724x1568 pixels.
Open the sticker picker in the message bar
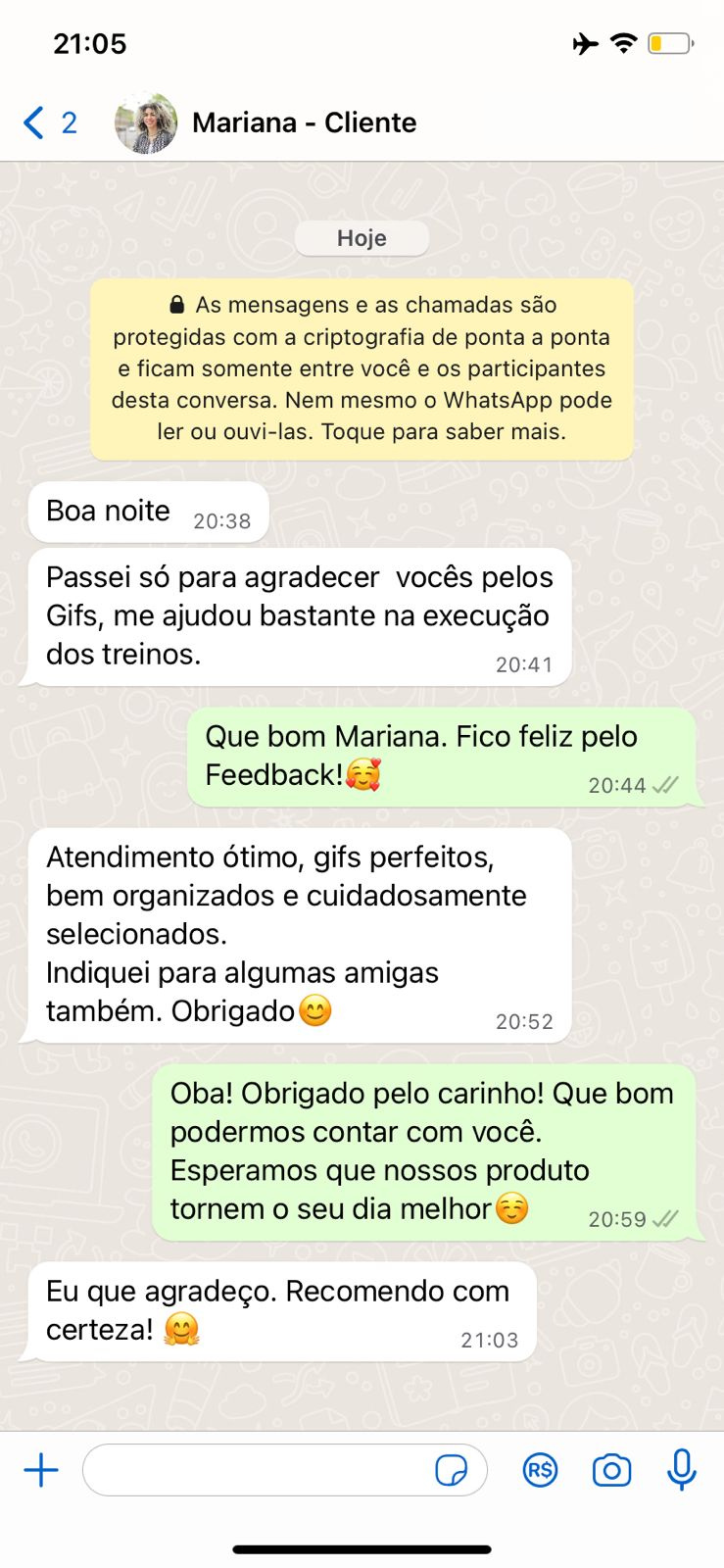pos(452,1470)
